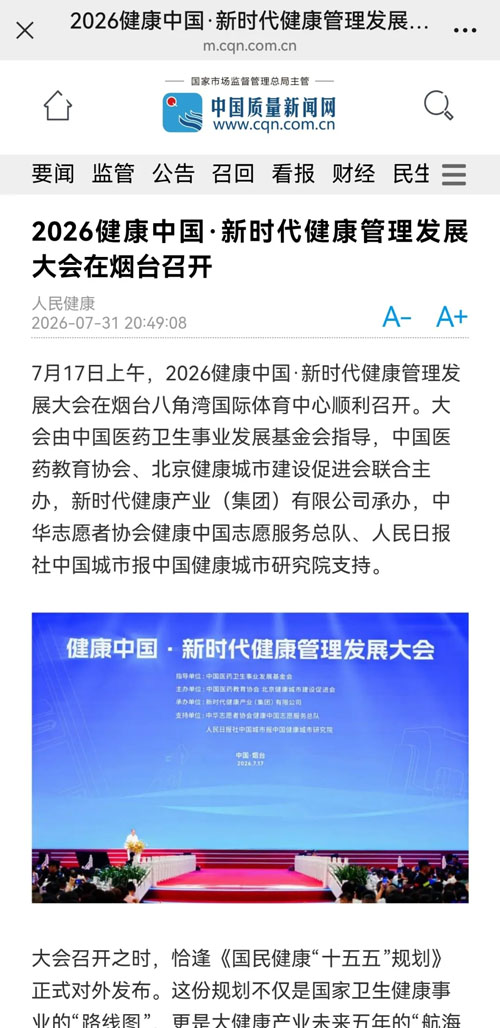Switch to the 要闻 section
500x1028 pixels.
point(53,174)
